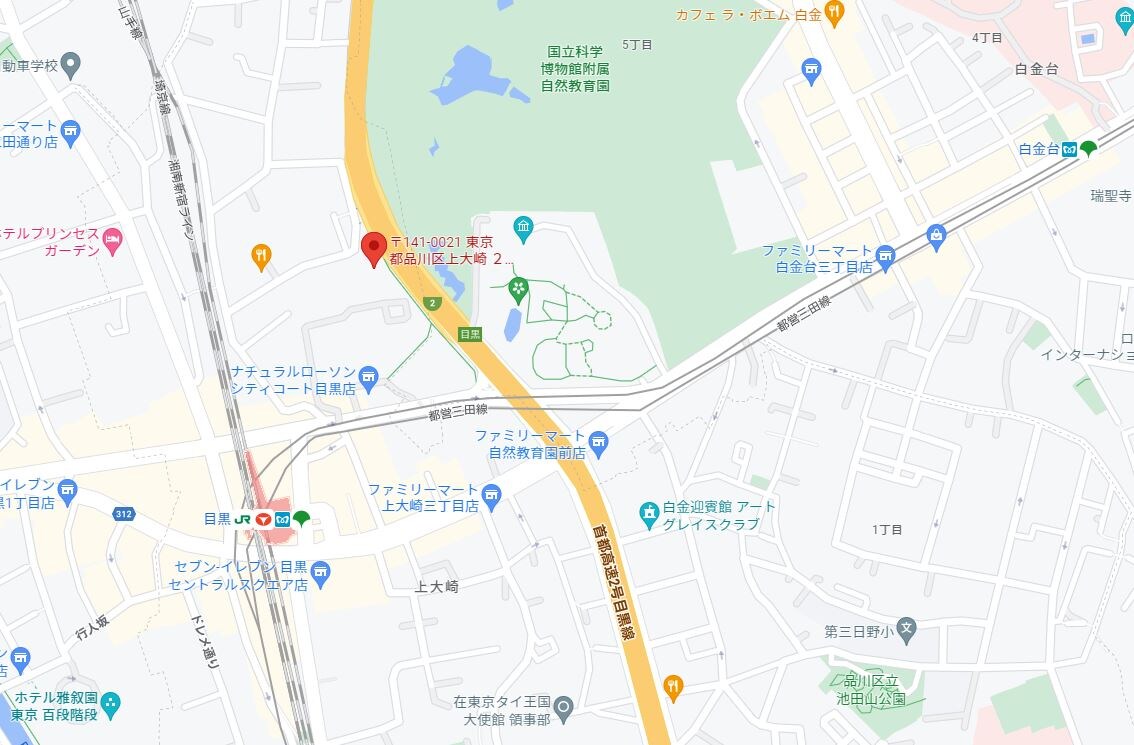
Task: Select ファミリーマート 上大崎三丁目店
Action: (x=490, y=494)
